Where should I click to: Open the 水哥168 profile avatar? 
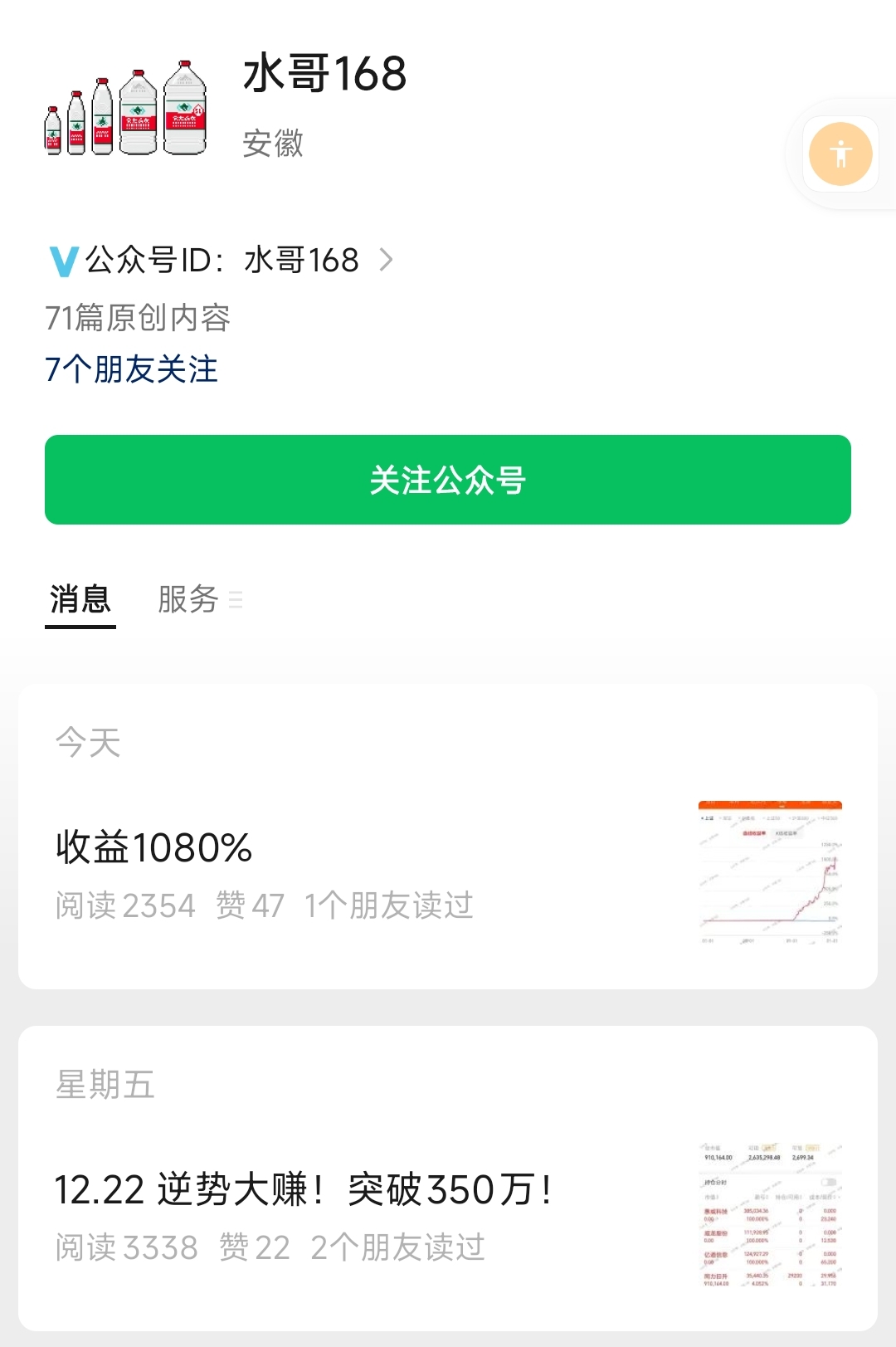tap(125, 109)
